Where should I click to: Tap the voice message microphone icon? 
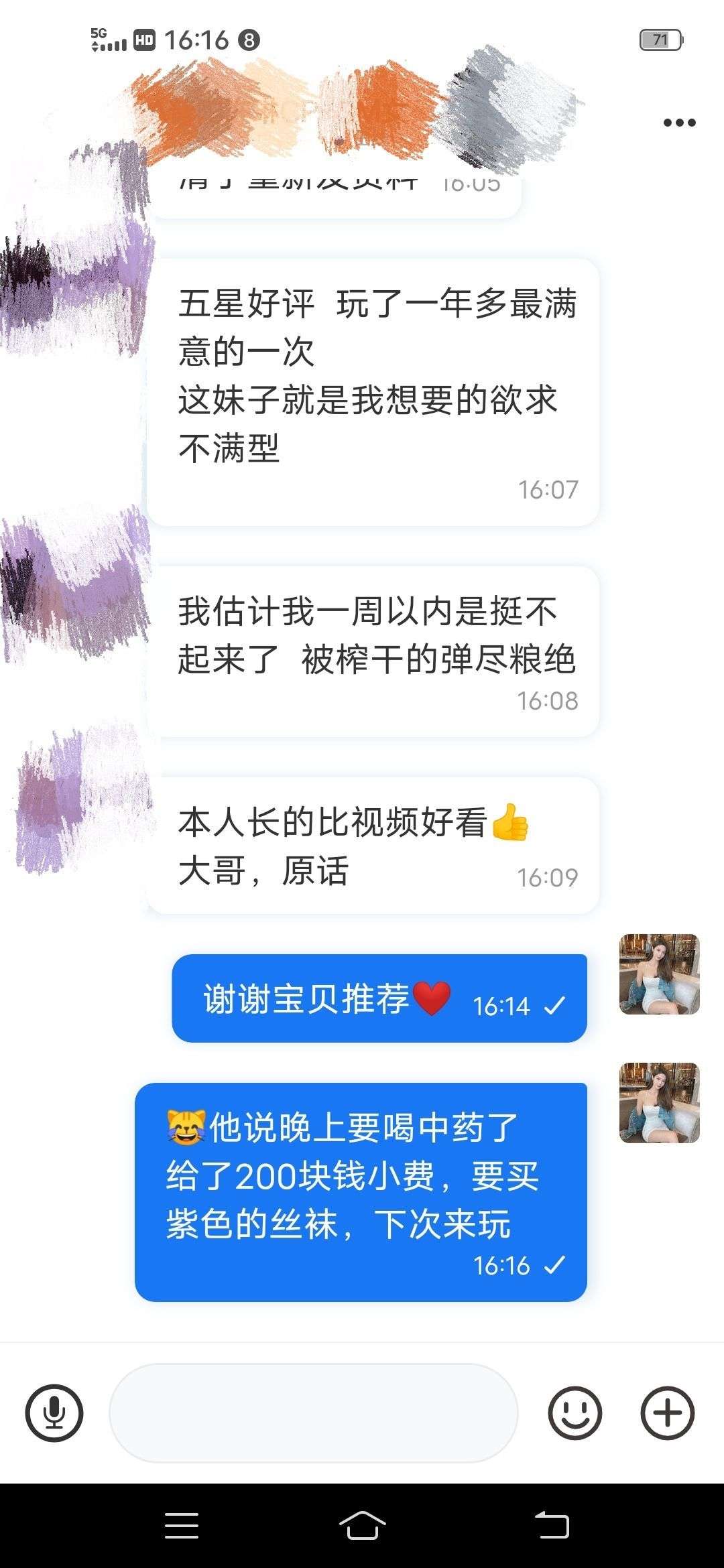coord(54,1413)
